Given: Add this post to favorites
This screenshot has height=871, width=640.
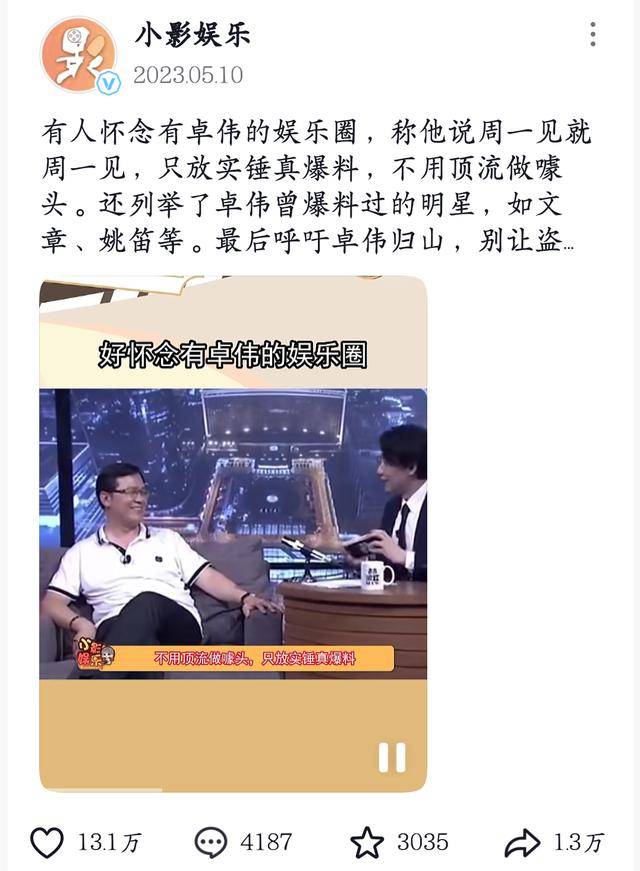Looking at the screenshot, I should [367, 842].
